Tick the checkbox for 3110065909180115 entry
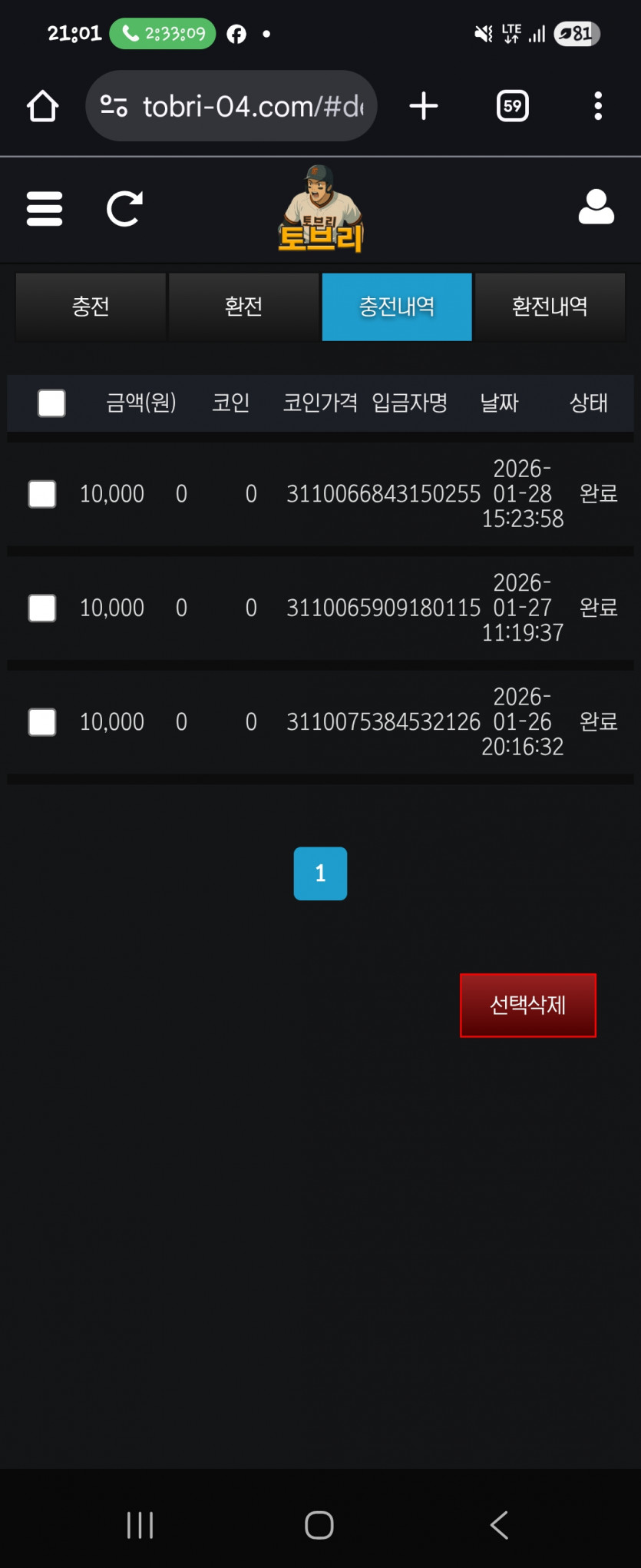 point(42,608)
